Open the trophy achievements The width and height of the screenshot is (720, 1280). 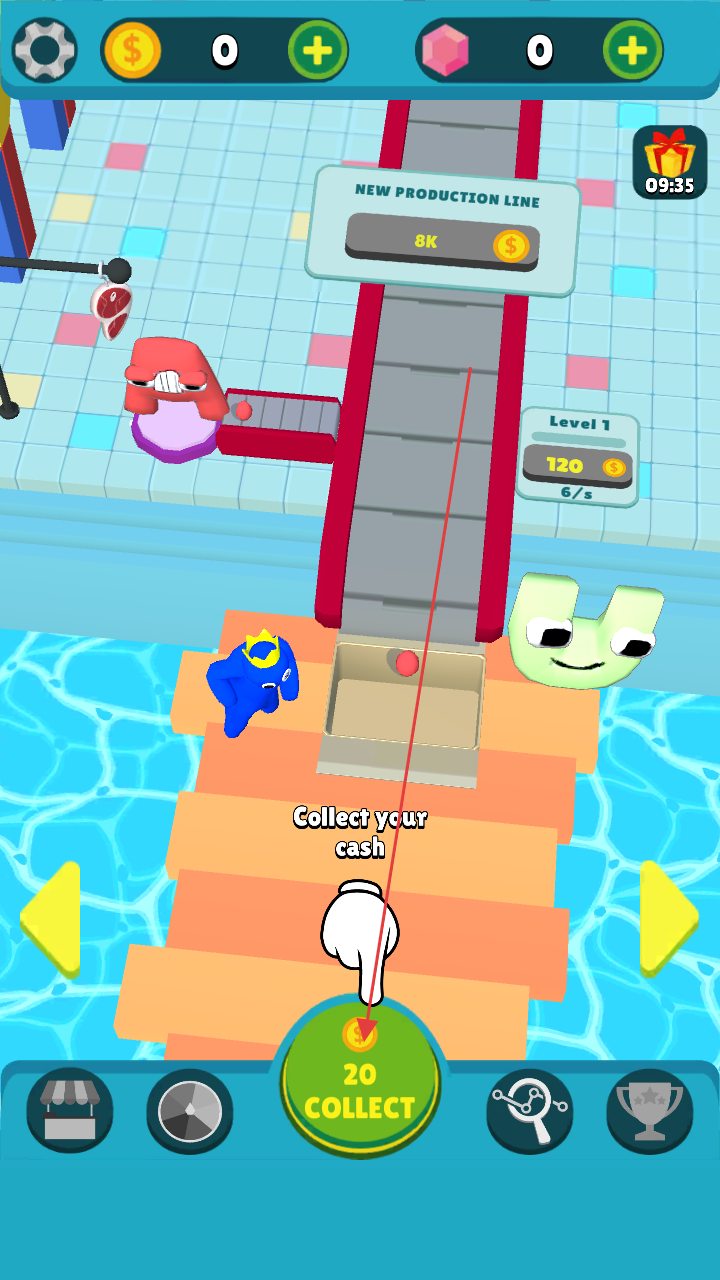[650, 1111]
